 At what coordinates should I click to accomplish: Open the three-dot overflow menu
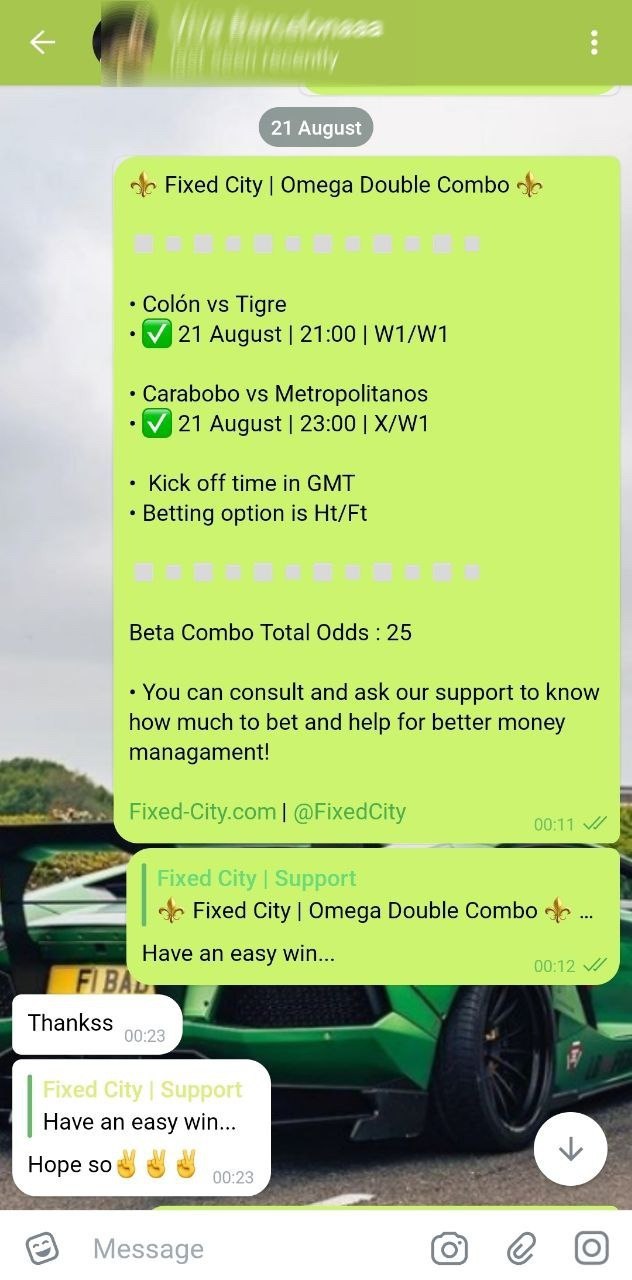(x=594, y=42)
